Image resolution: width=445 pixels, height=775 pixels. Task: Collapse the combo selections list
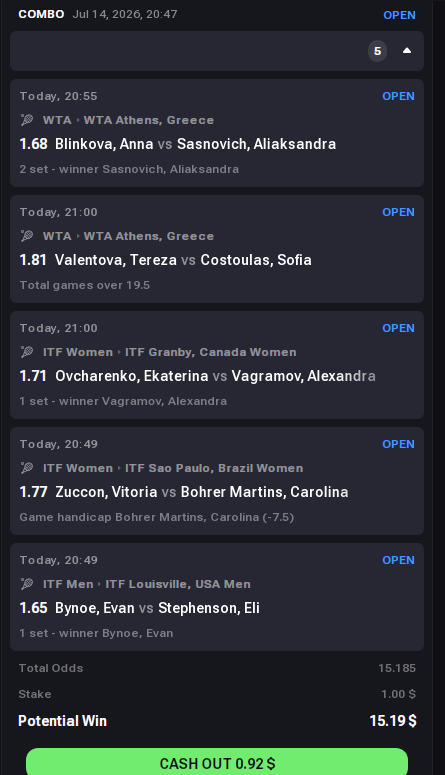coord(406,51)
